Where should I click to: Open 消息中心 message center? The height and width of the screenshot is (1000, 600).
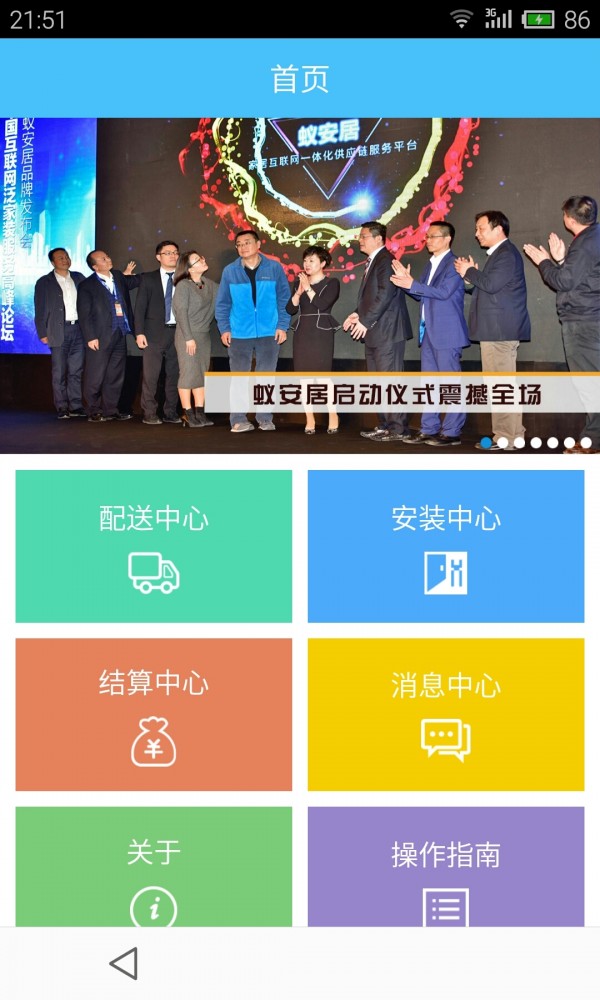click(446, 714)
